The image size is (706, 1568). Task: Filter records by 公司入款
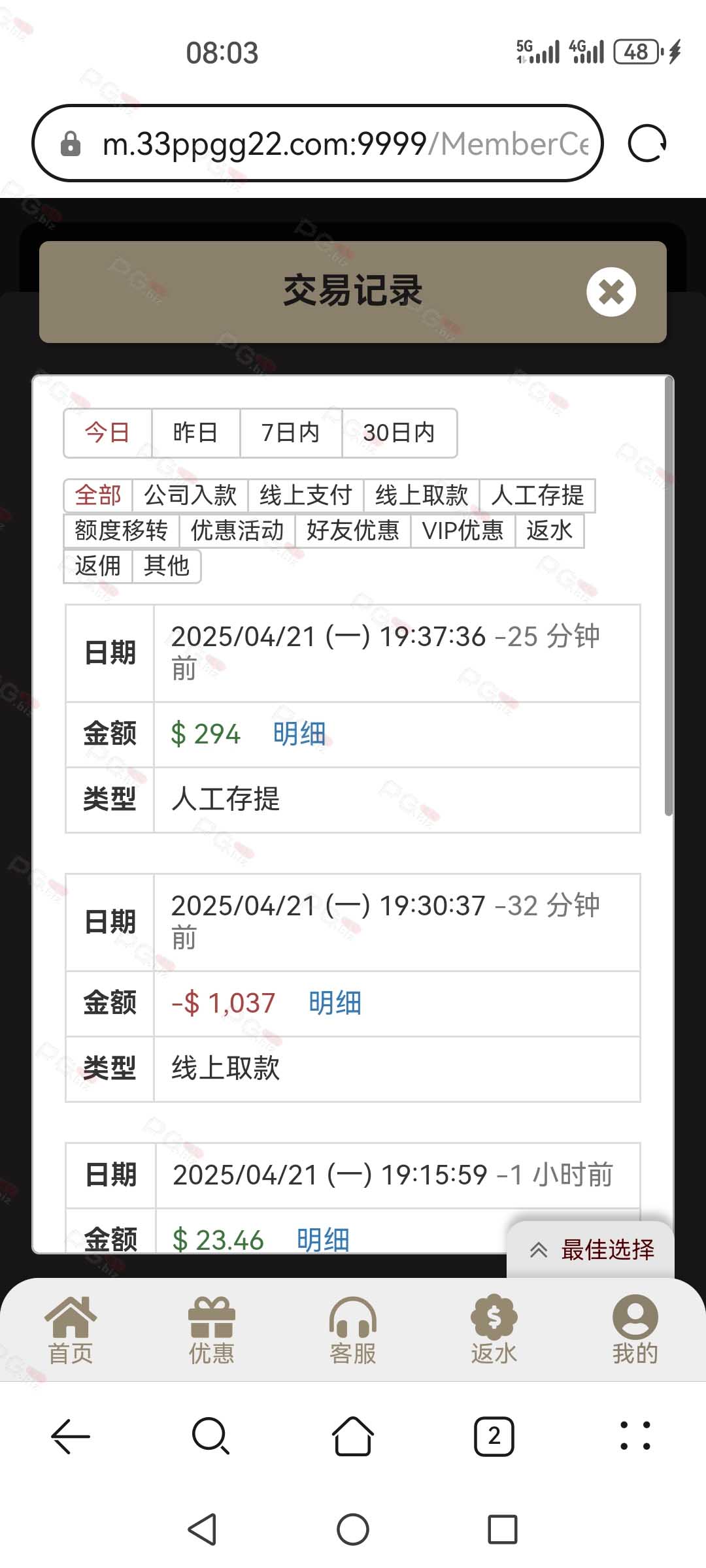(190, 495)
